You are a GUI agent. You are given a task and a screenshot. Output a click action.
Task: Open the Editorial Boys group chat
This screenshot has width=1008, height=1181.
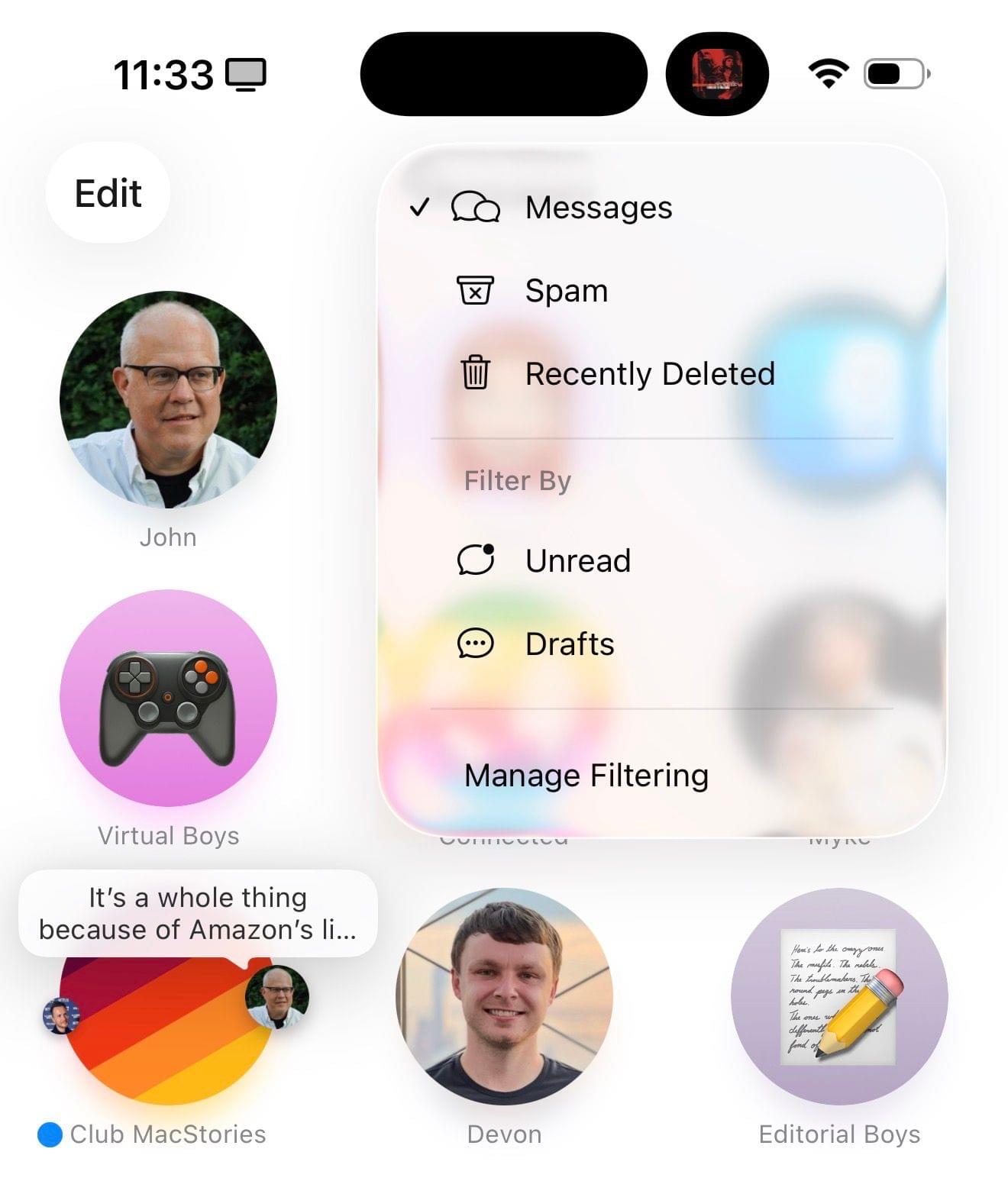tap(839, 996)
